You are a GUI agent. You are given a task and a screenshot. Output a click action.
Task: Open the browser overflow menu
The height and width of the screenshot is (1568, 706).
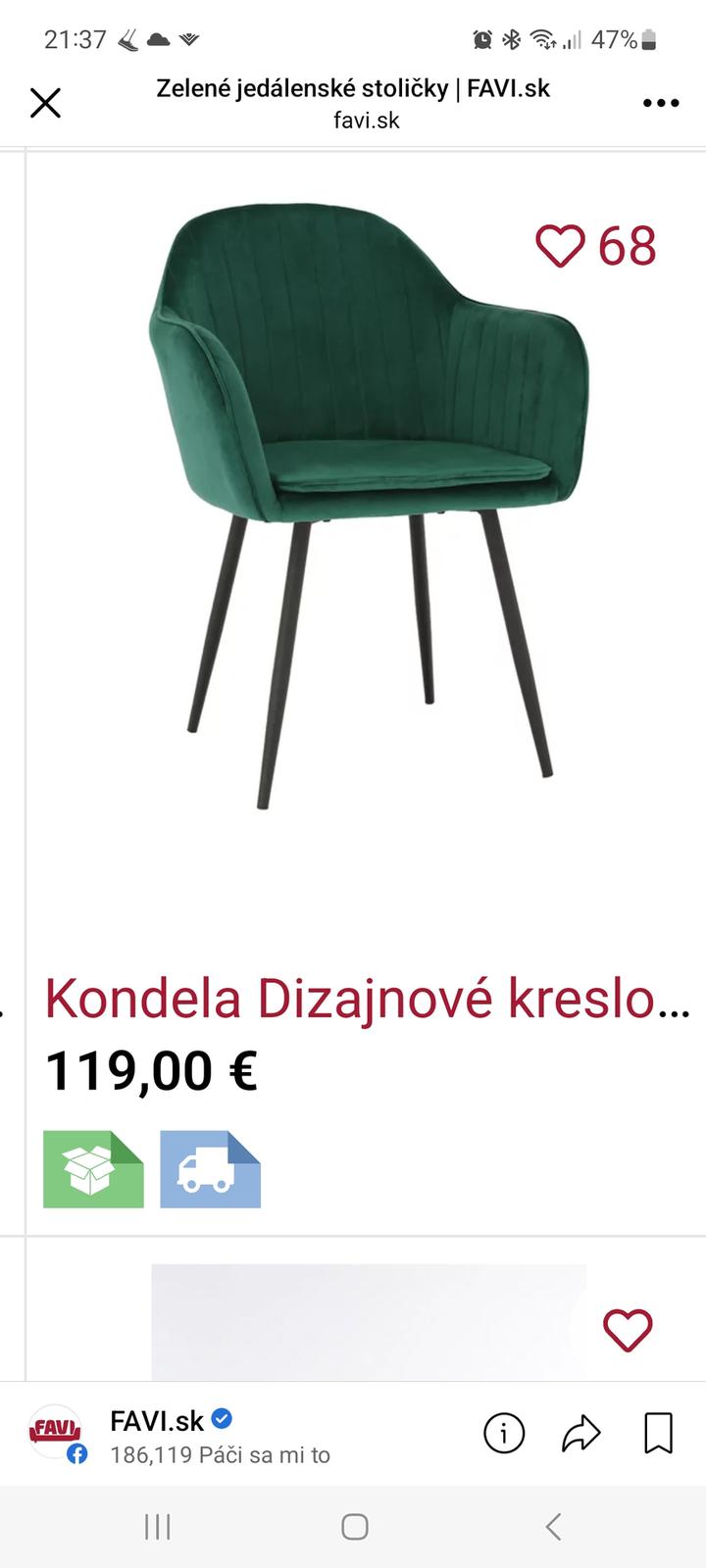coord(660,103)
